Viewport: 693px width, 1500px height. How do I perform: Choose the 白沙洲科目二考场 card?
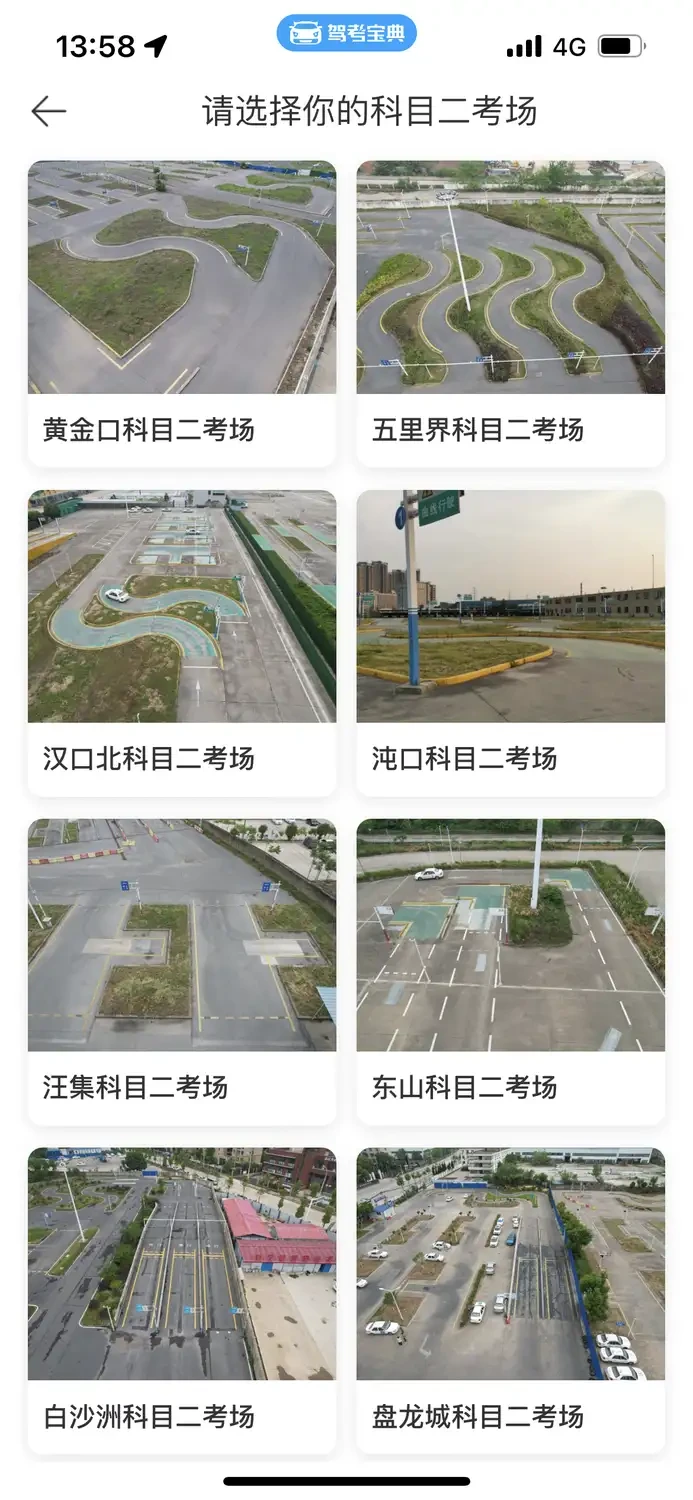[182, 1301]
